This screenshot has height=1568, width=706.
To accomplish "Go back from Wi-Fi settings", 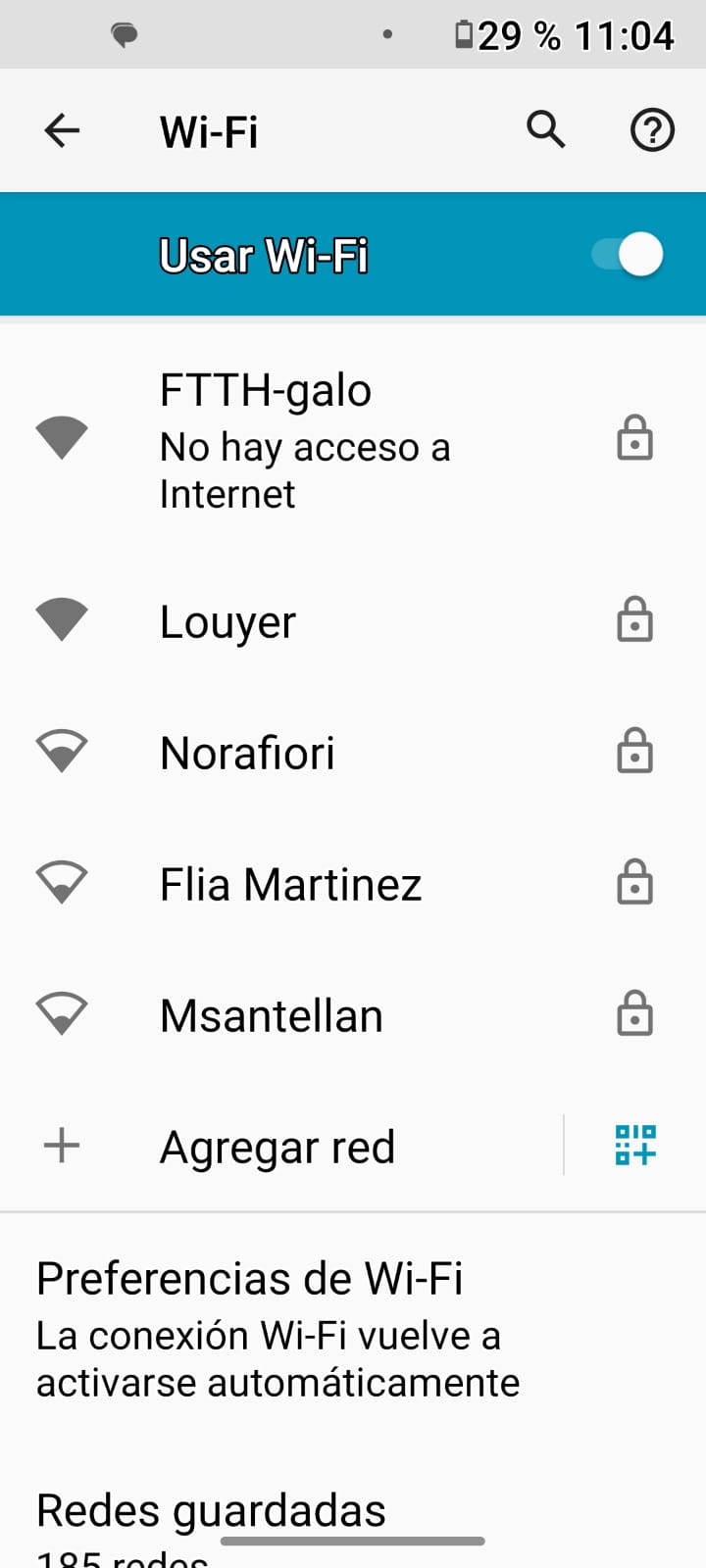I will [x=62, y=130].
